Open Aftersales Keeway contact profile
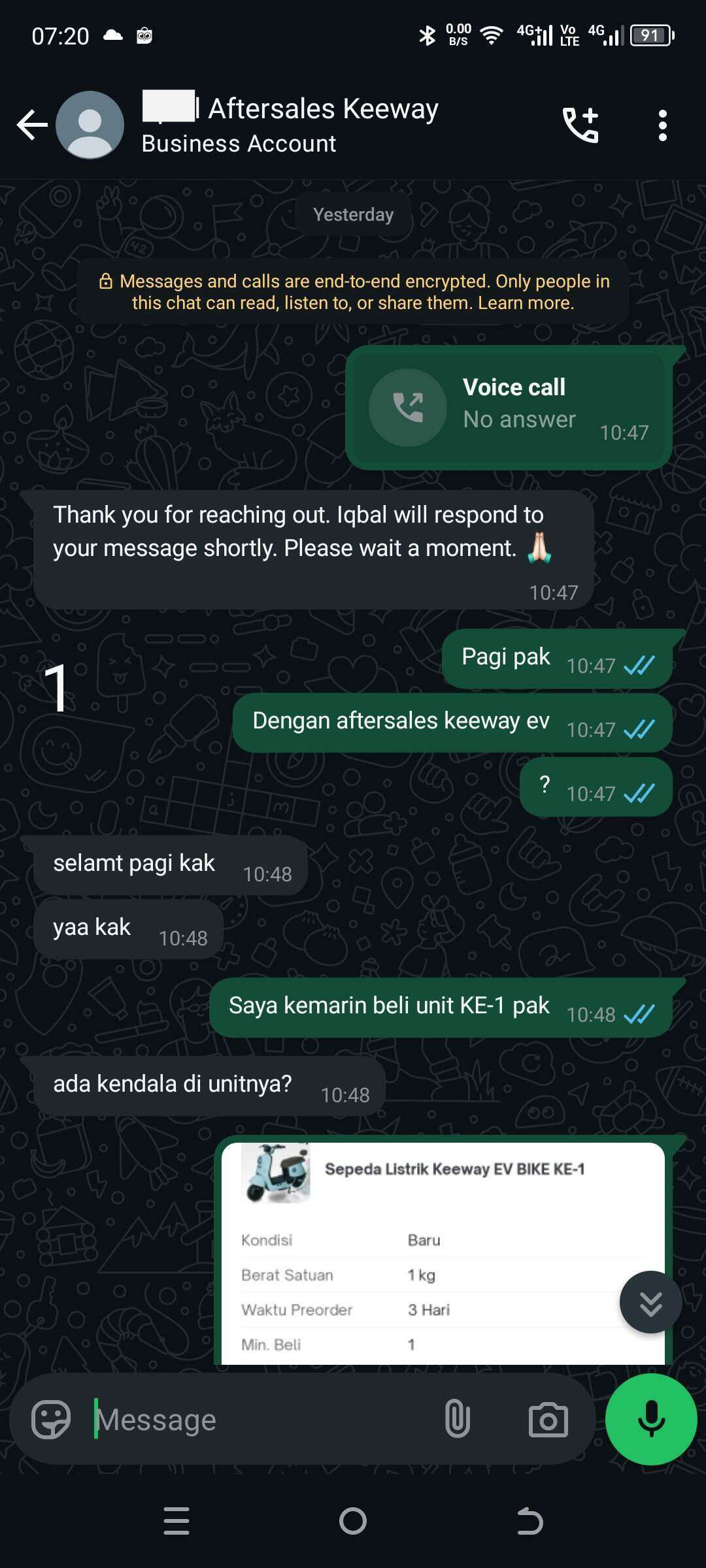706x1568 pixels. point(290,124)
